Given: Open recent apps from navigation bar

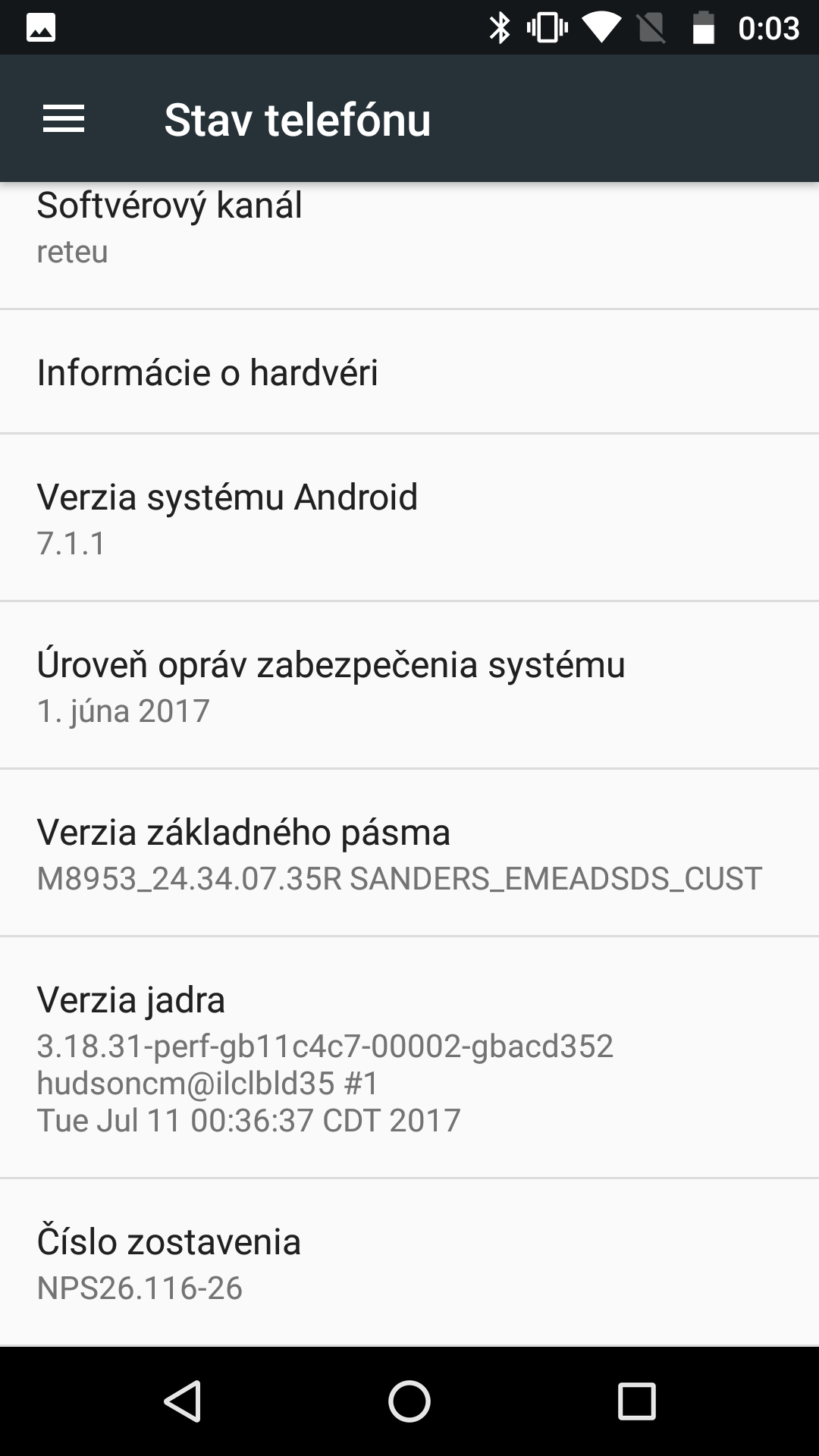Looking at the screenshot, I should tap(636, 1401).
